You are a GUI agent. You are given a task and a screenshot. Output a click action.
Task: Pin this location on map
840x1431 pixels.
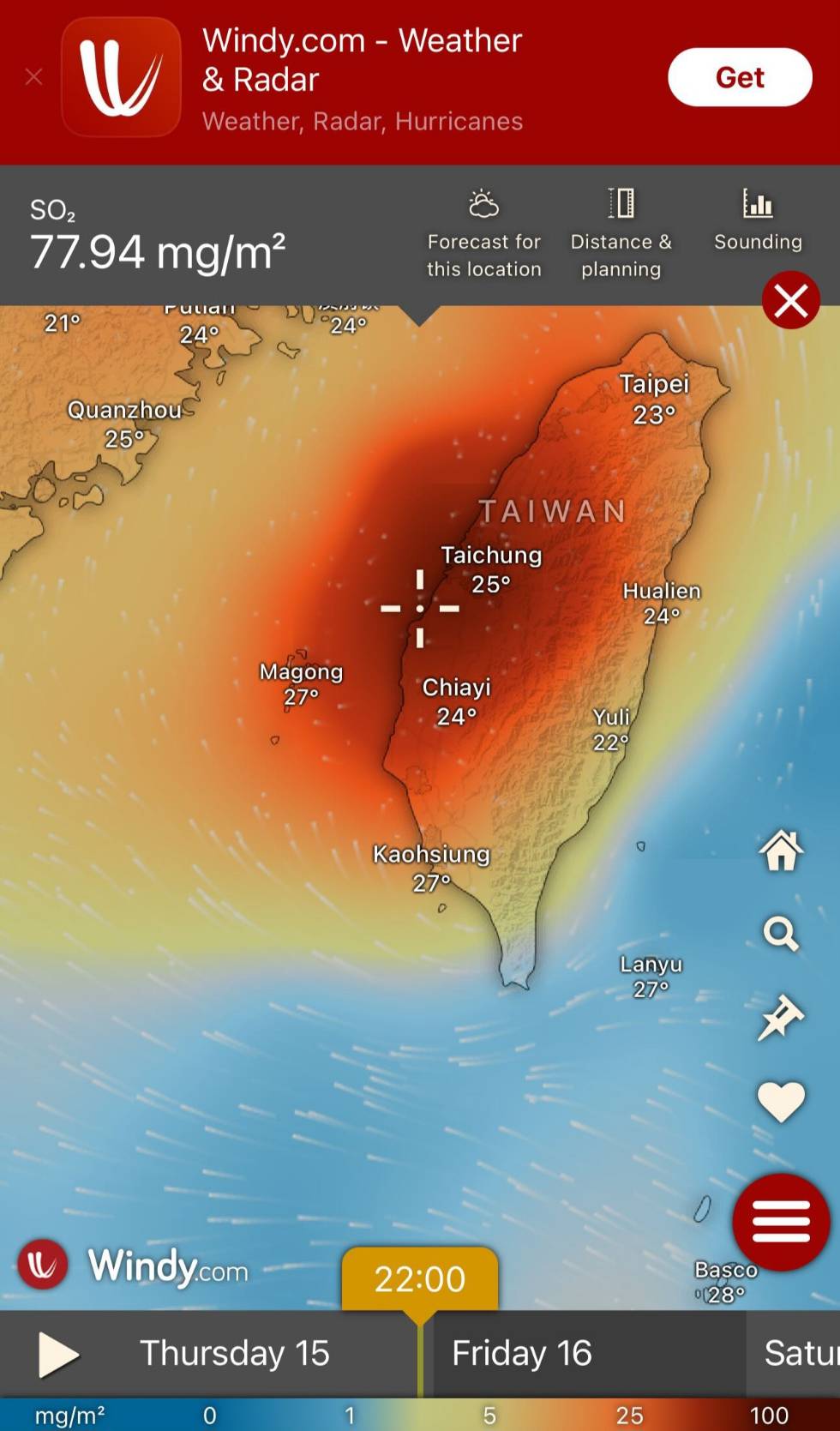[x=781, y=1017]
